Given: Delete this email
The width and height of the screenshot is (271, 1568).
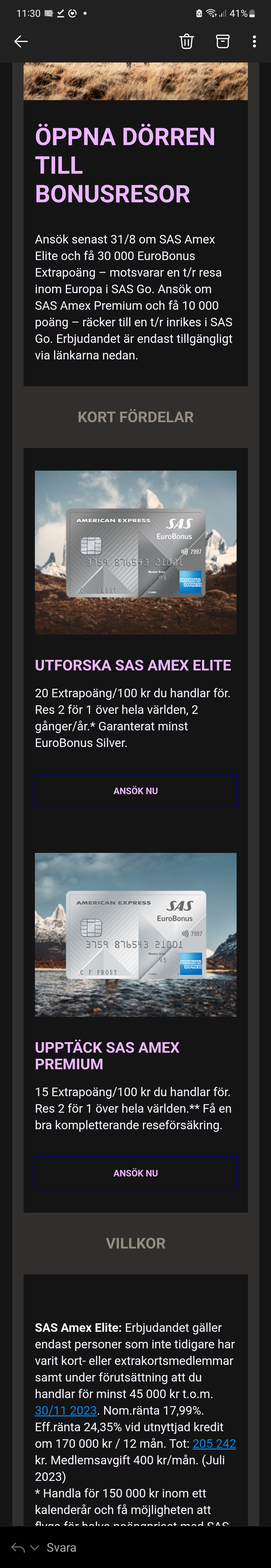Looking at the screenshot, I should pyautogui.click(x=186, y=41).
